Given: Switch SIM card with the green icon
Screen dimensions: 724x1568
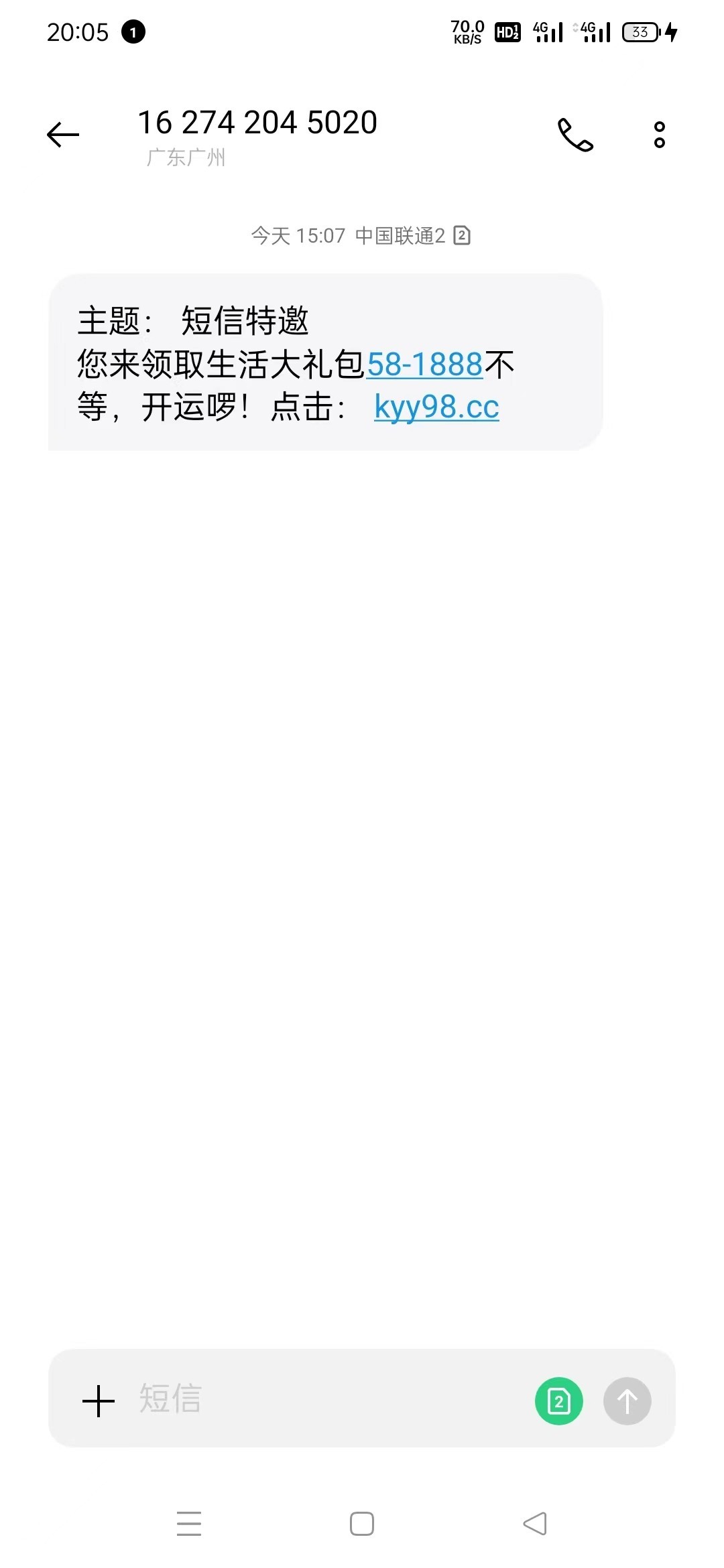Looking at the screenshot, I should click(559, 1401).
